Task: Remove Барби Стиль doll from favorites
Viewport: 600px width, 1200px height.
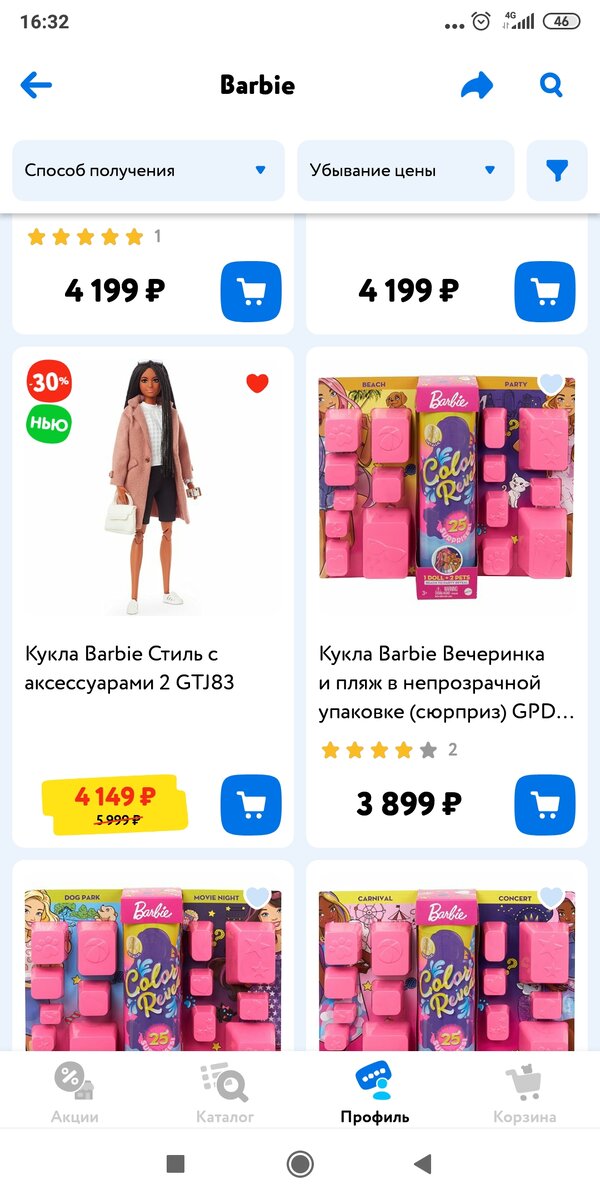Action: tap(257, 383)
